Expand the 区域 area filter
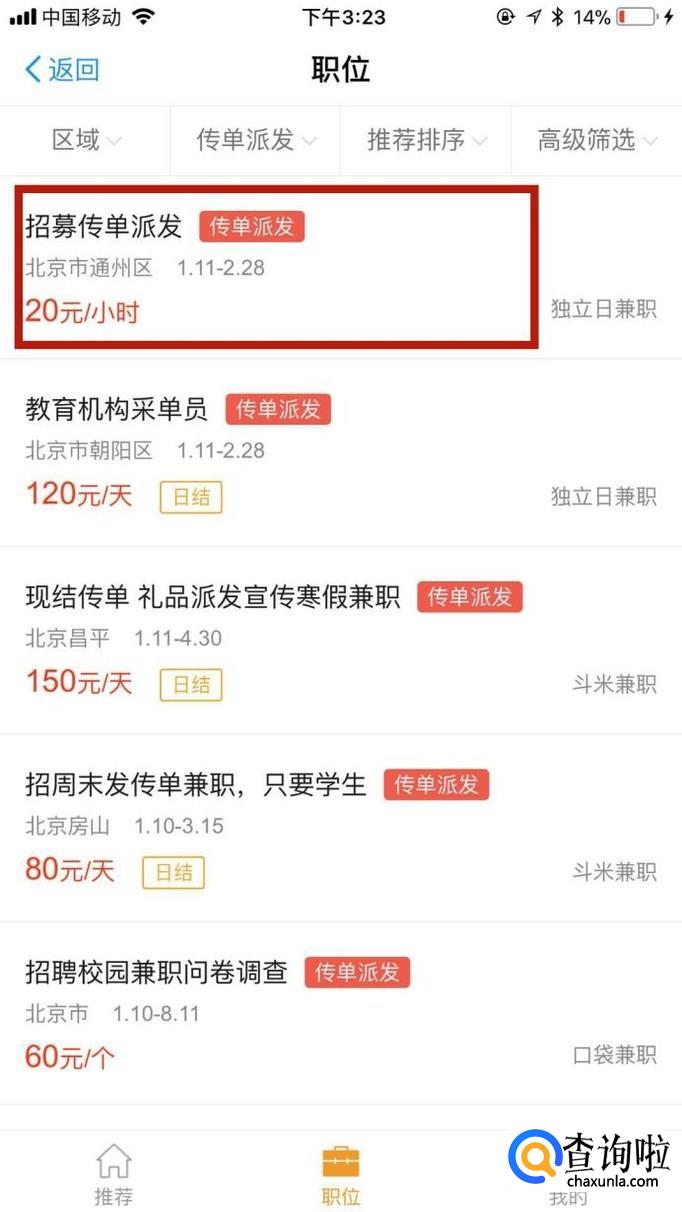Viewport: 682px width, 1212px height. tap(86, 141)
